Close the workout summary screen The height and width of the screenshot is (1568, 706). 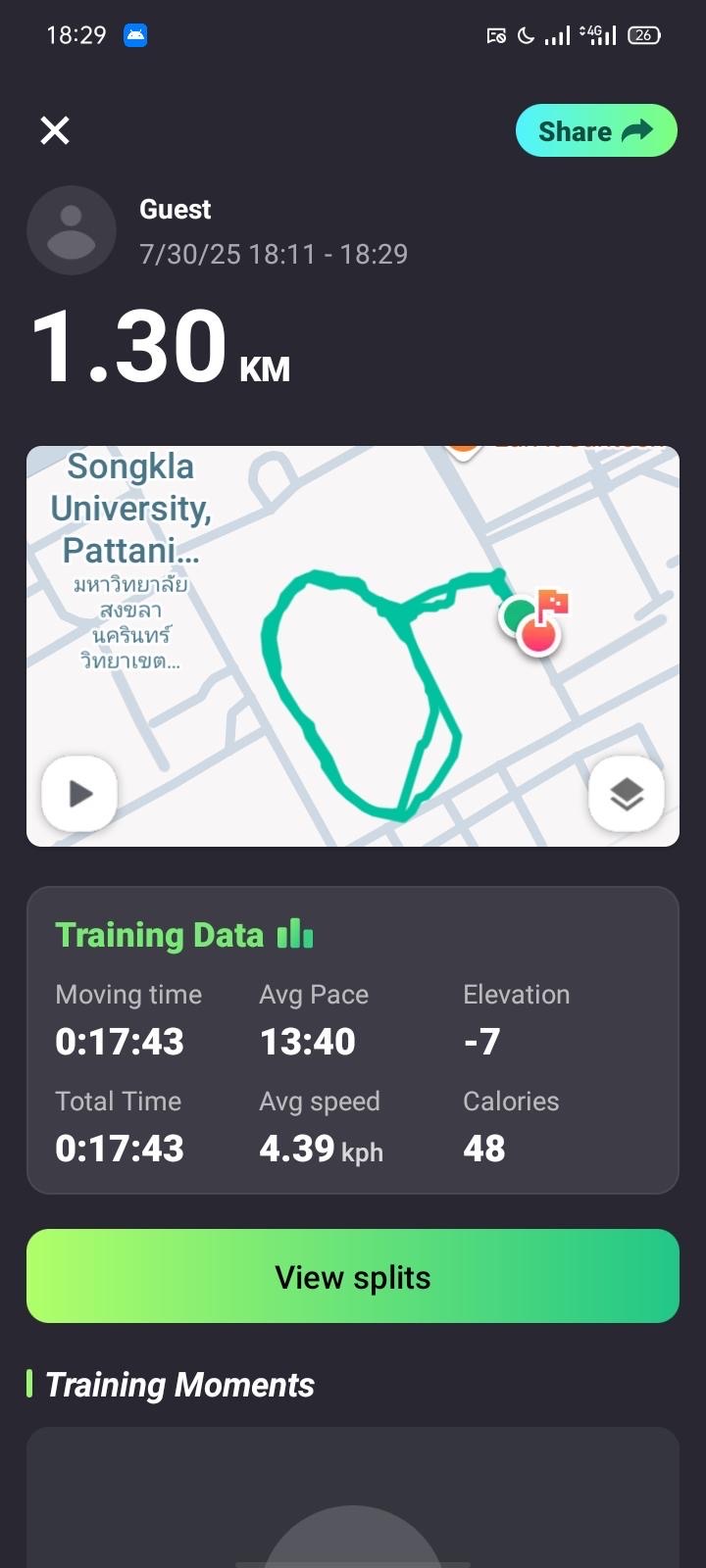[x=55, y=130]
